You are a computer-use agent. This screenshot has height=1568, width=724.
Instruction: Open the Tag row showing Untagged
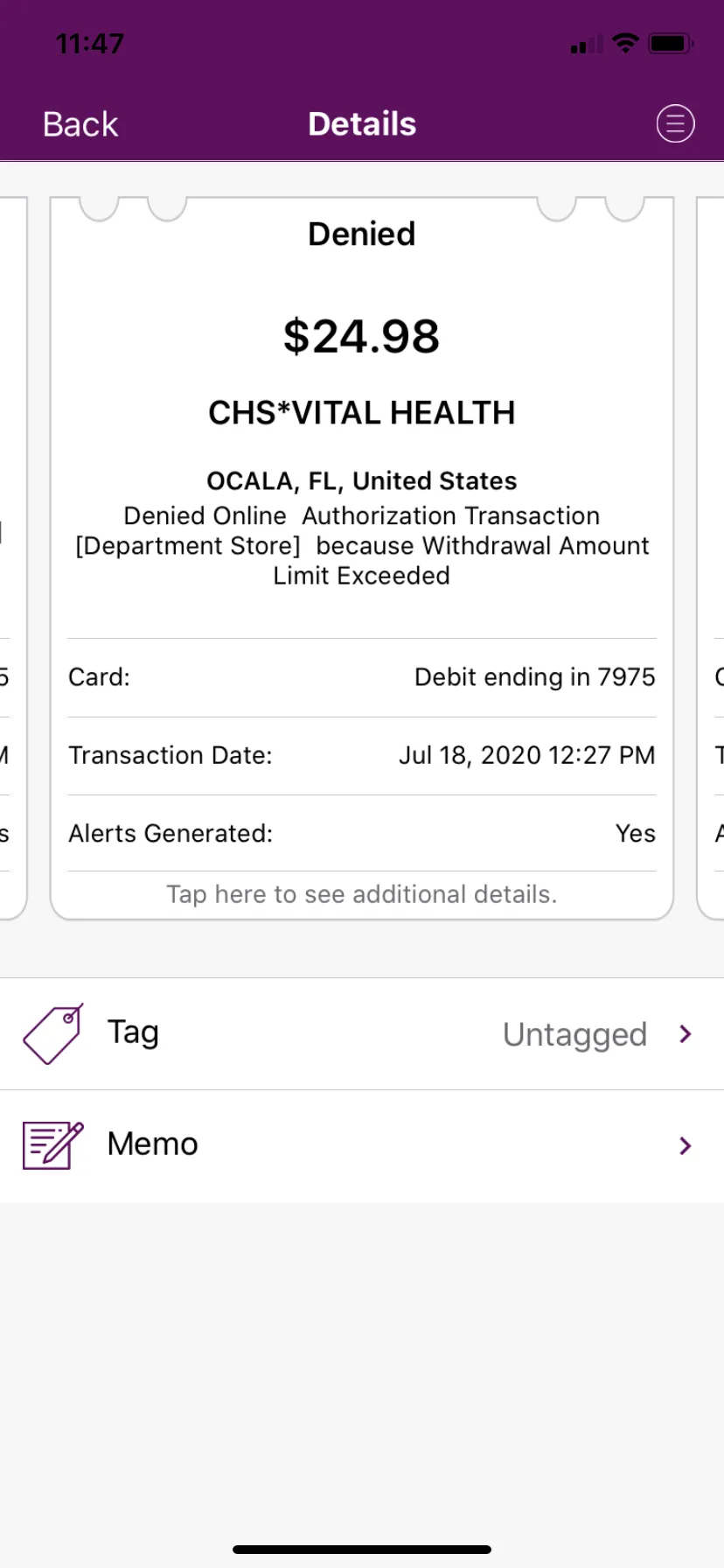pos(362,1034)
